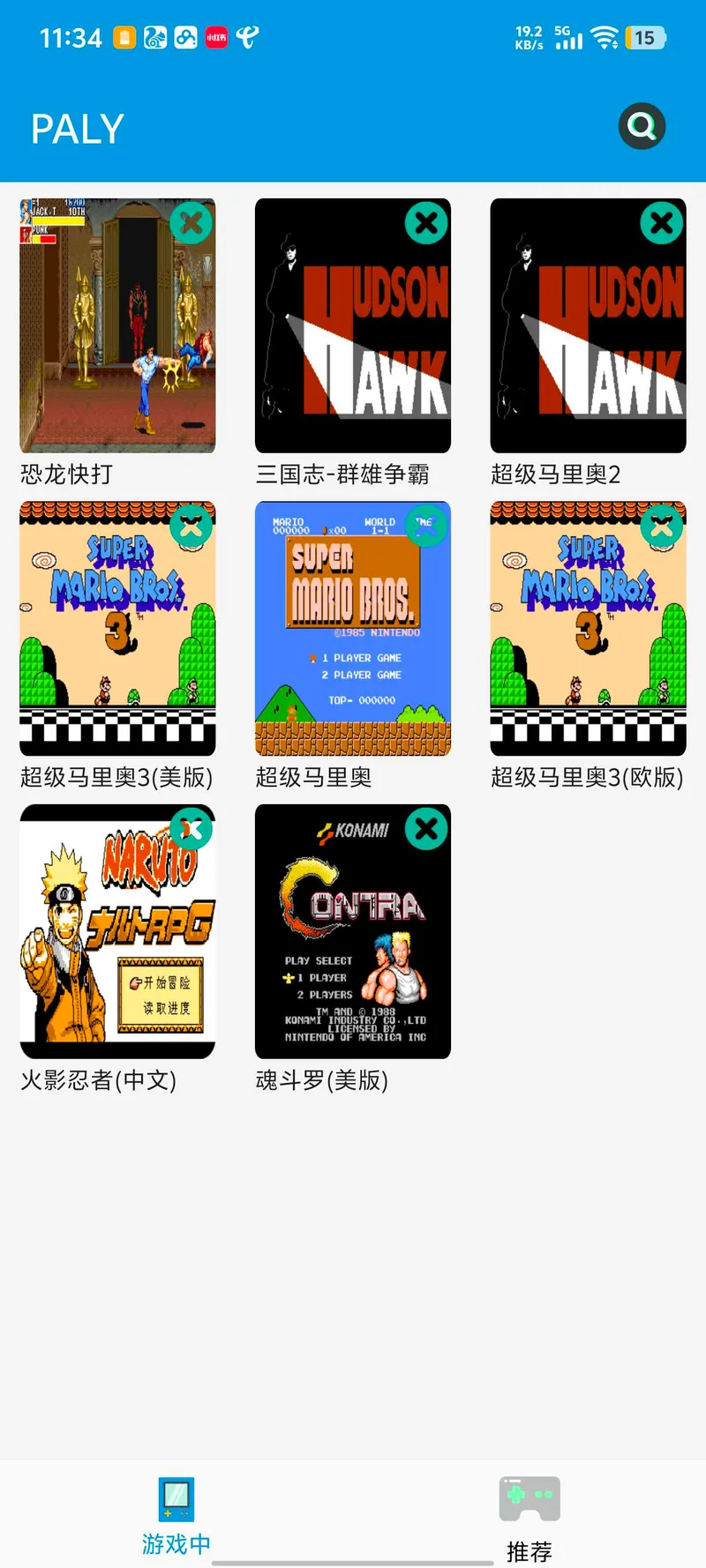
Task: Remove 火影忍者(中文) with its X button
Action: click(x=192, y=829)
